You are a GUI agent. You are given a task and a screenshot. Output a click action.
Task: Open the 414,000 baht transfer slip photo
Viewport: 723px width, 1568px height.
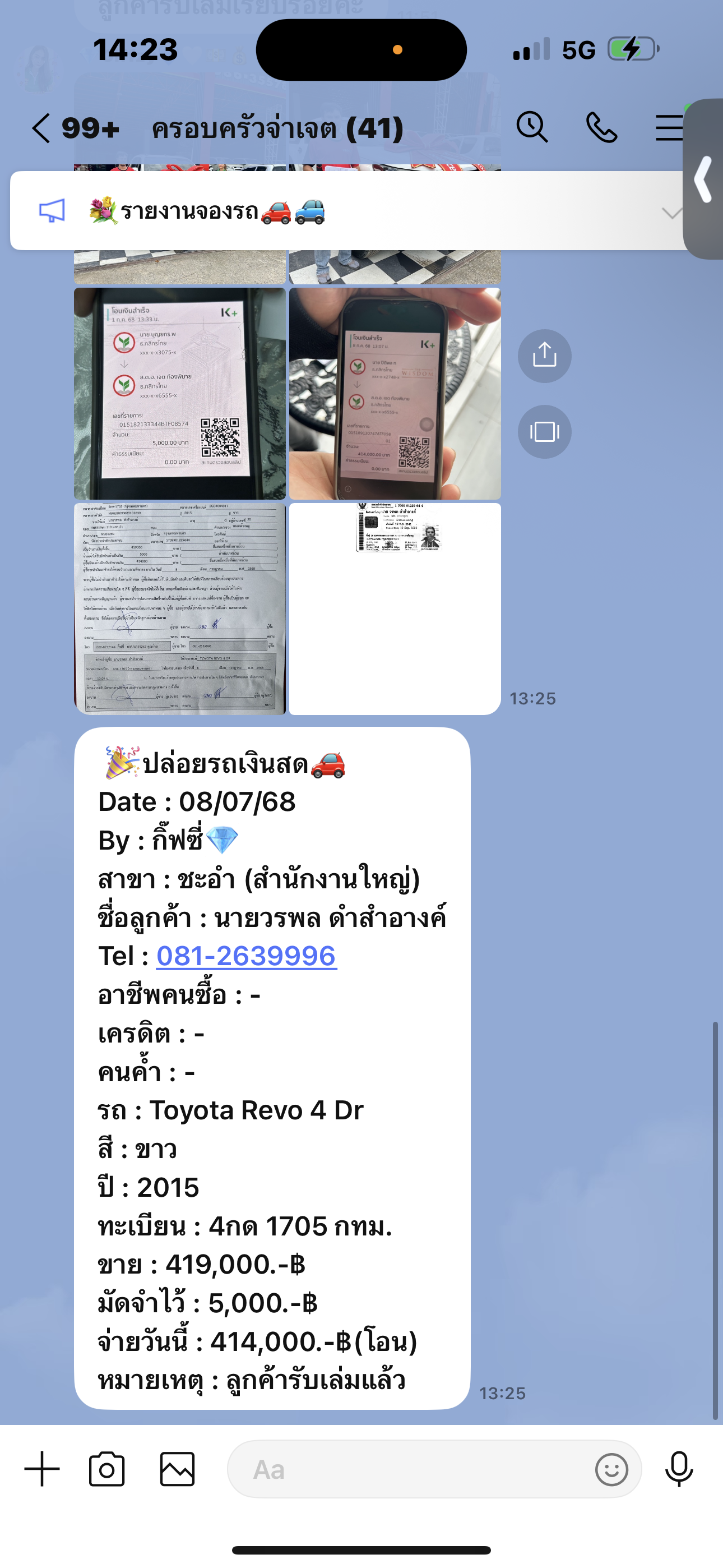pyautogui.click(x=395, y=393)
